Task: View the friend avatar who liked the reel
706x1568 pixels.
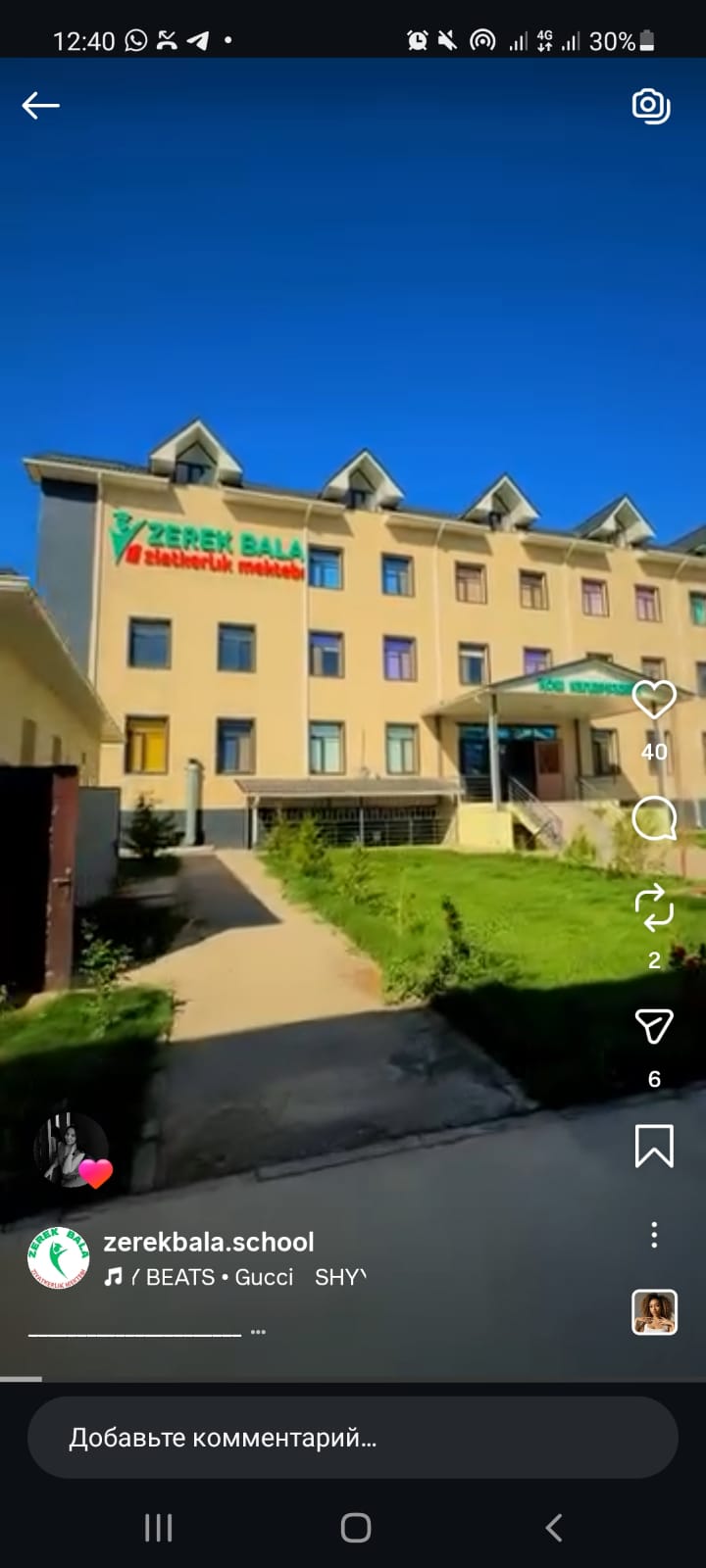Action: [71, 1151]
